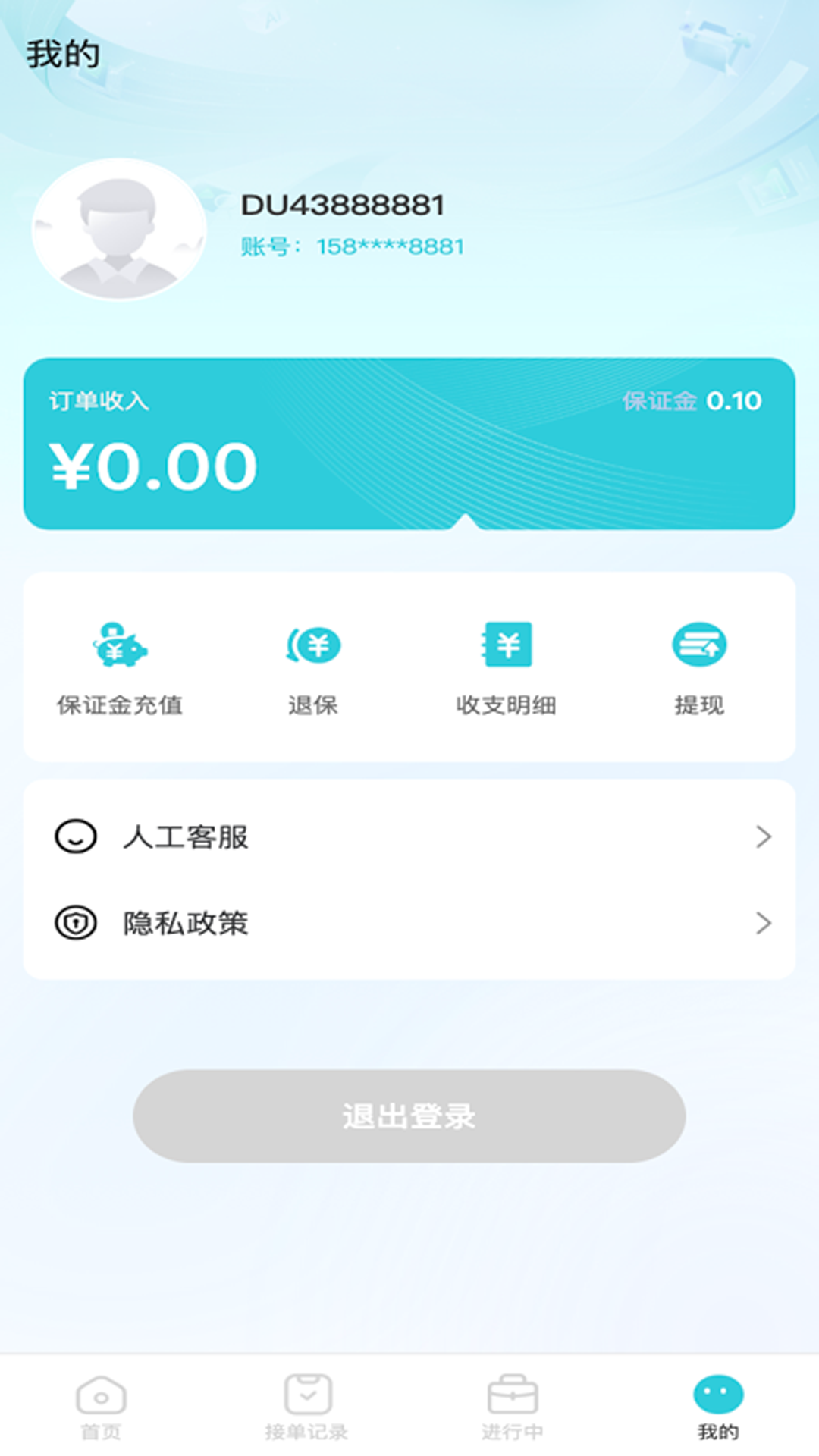This screenshot has width=819, height=1456.
Task: Tap the 接单记录 clipboard icon
Action: coord(306,1403)
